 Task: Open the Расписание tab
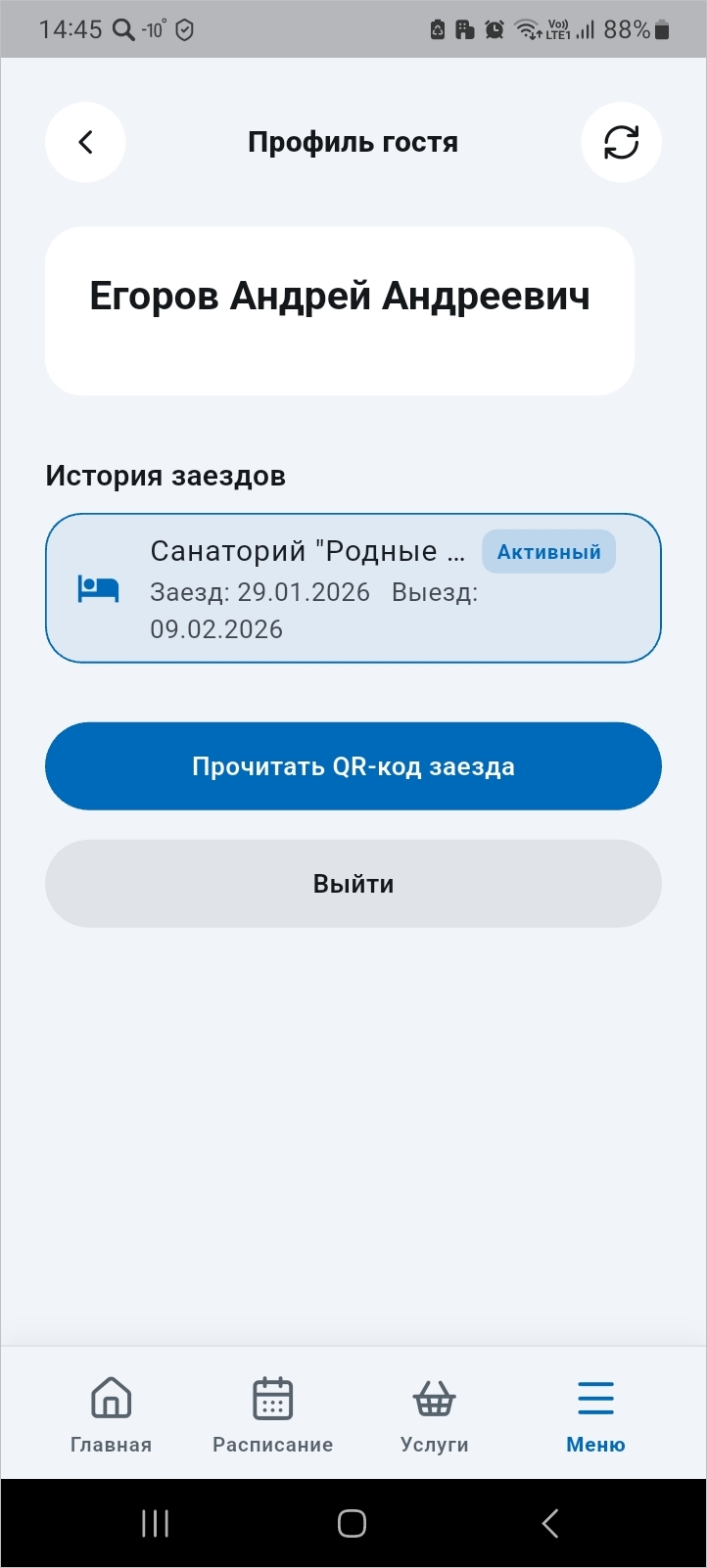click(x=272, y=1414)
